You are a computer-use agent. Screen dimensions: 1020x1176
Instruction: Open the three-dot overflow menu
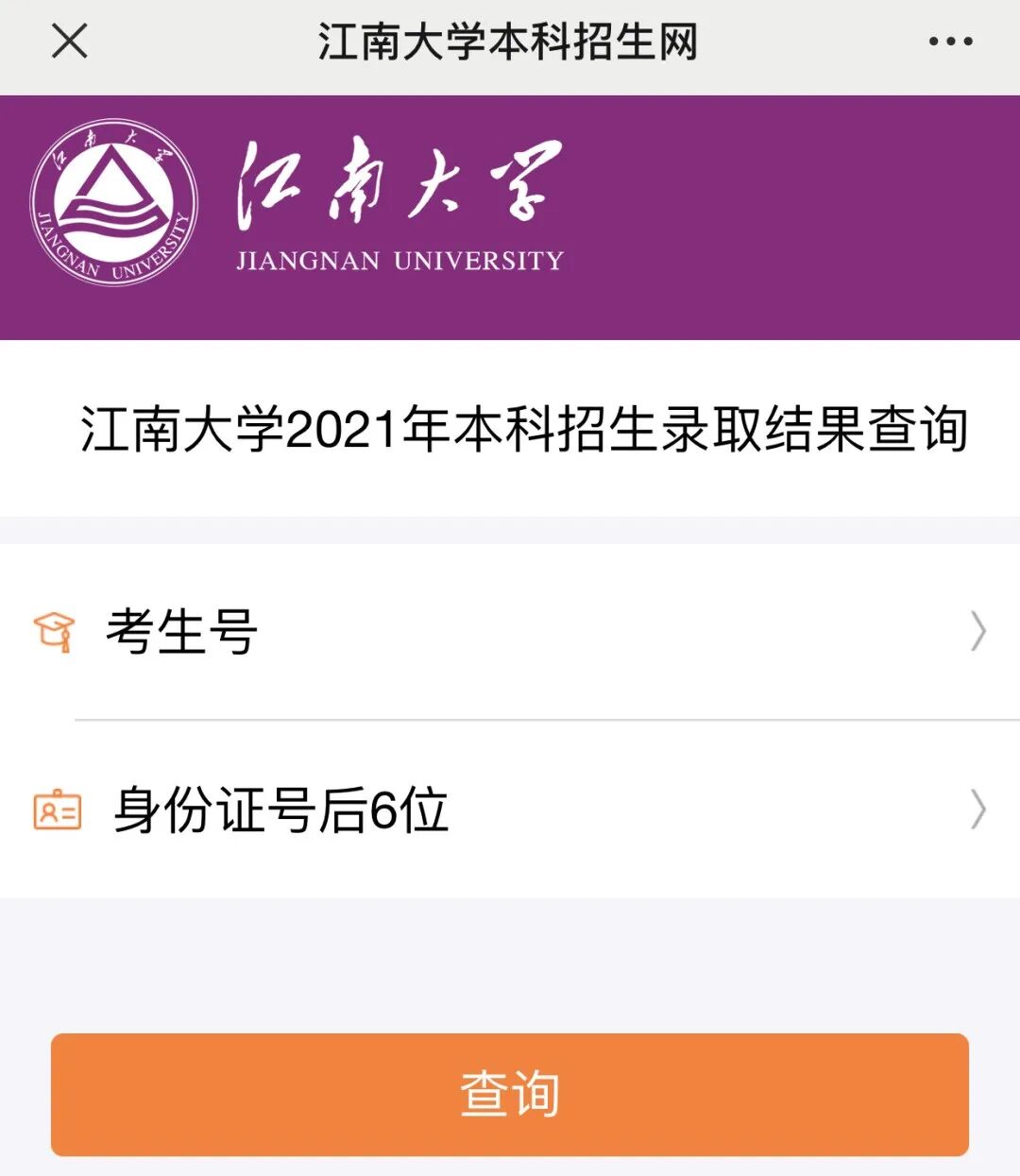(950, 42)
